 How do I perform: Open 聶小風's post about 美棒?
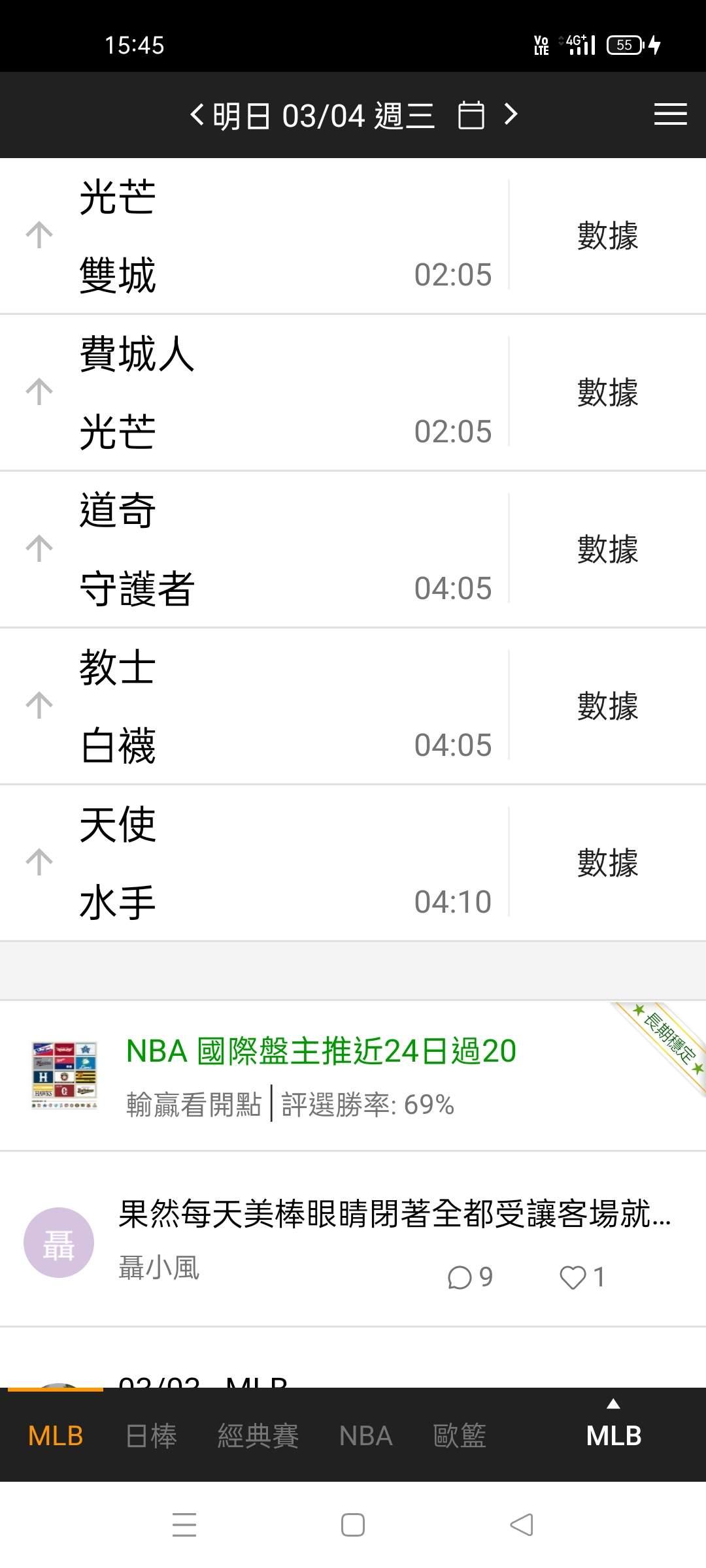pos(394,1214)
